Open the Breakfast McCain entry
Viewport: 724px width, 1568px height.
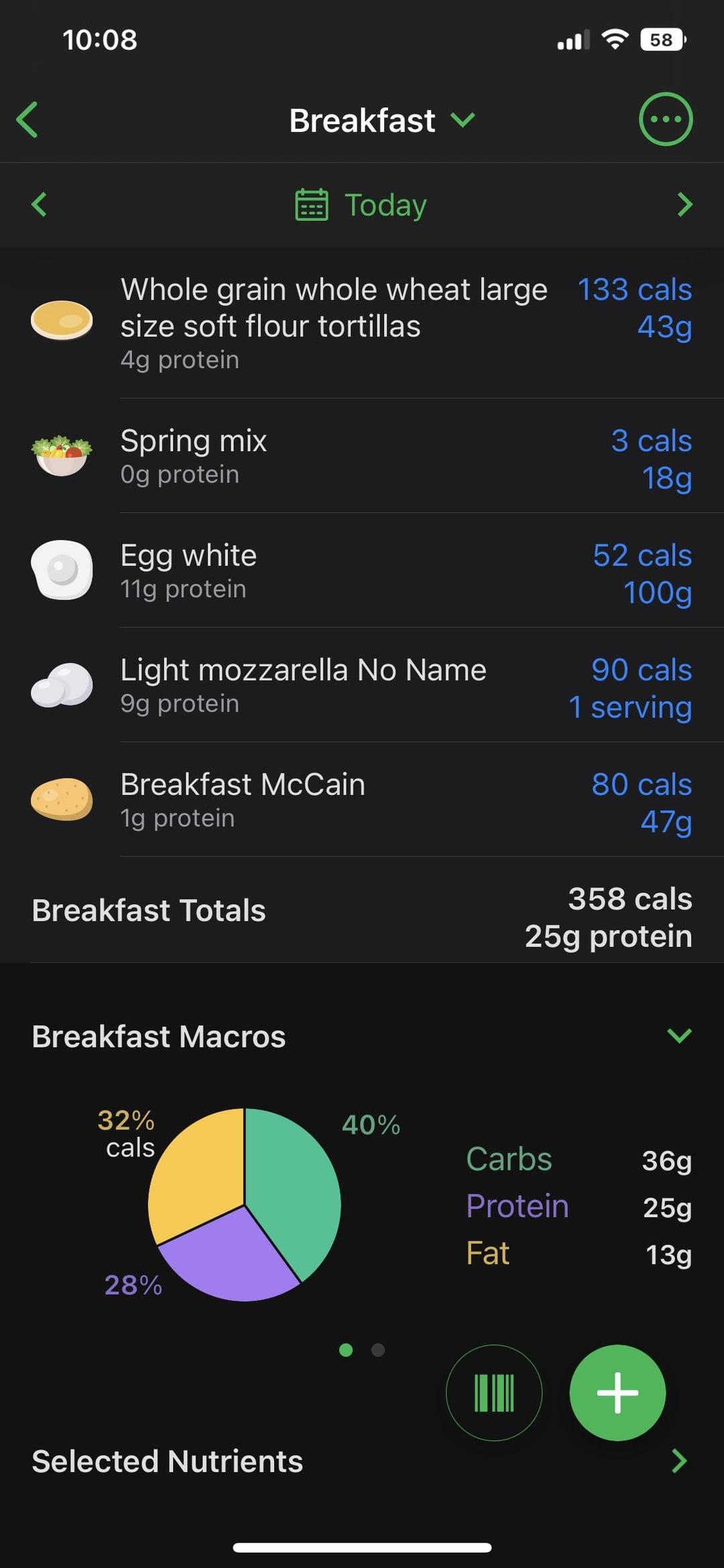coord(362,799)
